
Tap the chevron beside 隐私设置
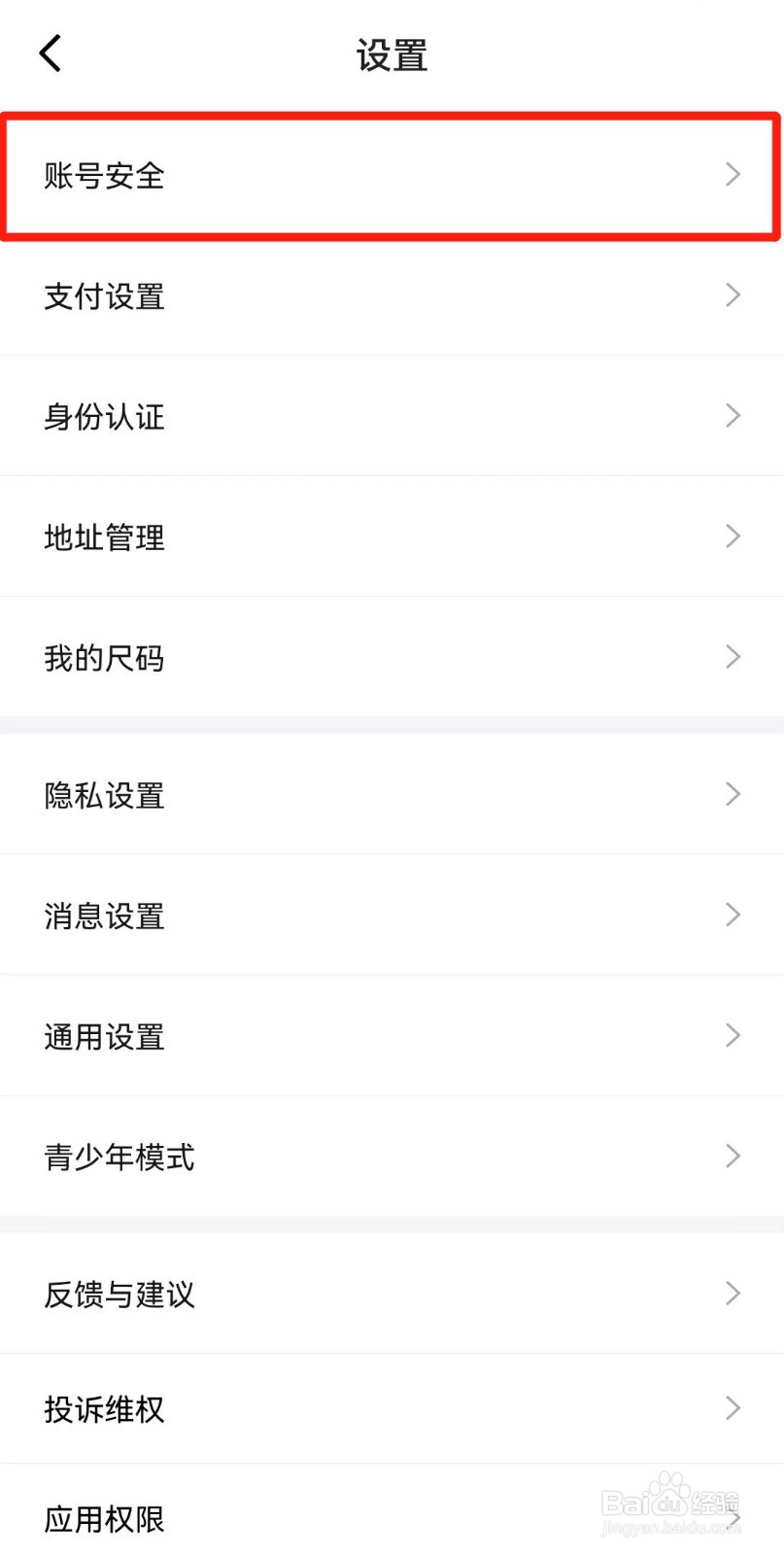click(733, 795)
